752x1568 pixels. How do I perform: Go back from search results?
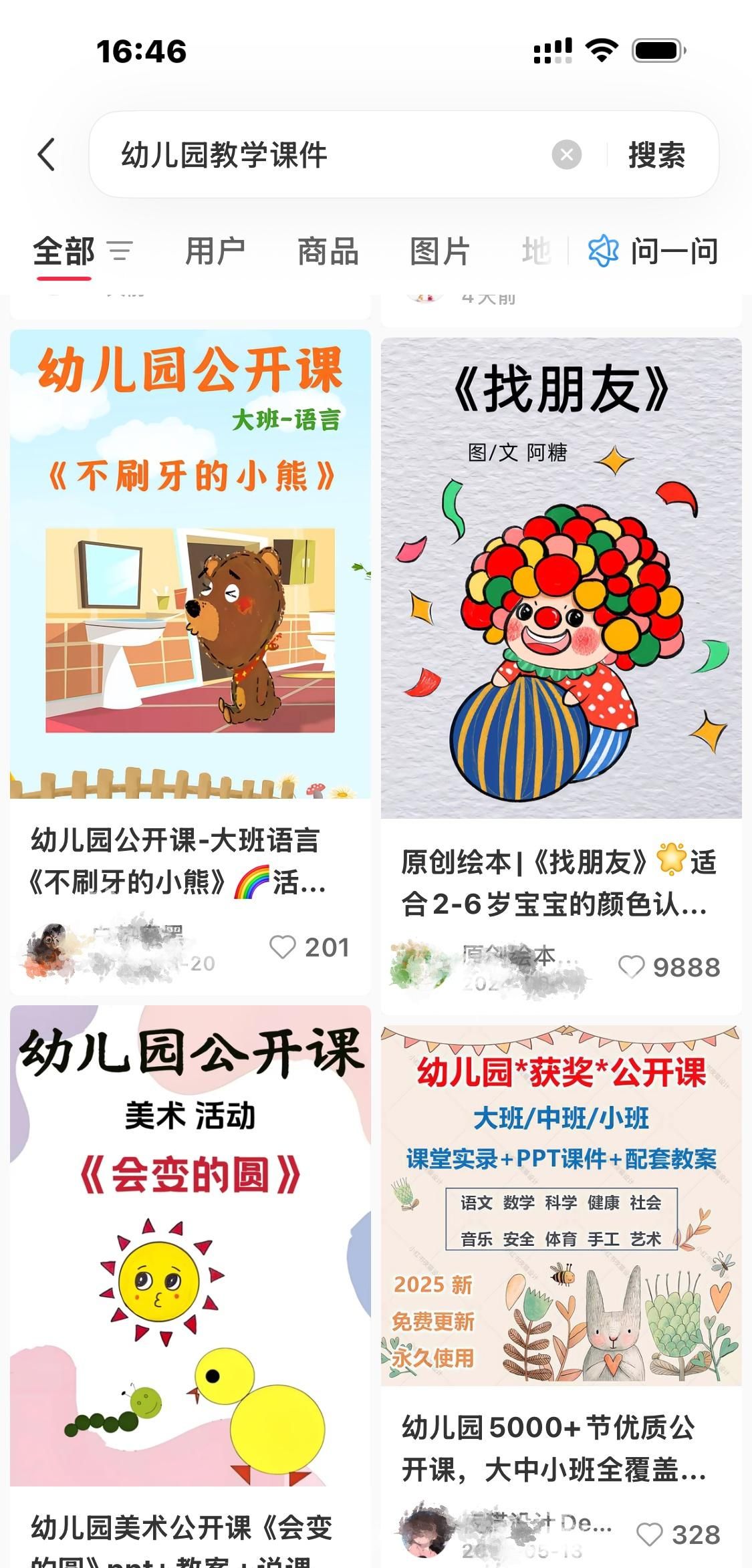tap(46, 155)
